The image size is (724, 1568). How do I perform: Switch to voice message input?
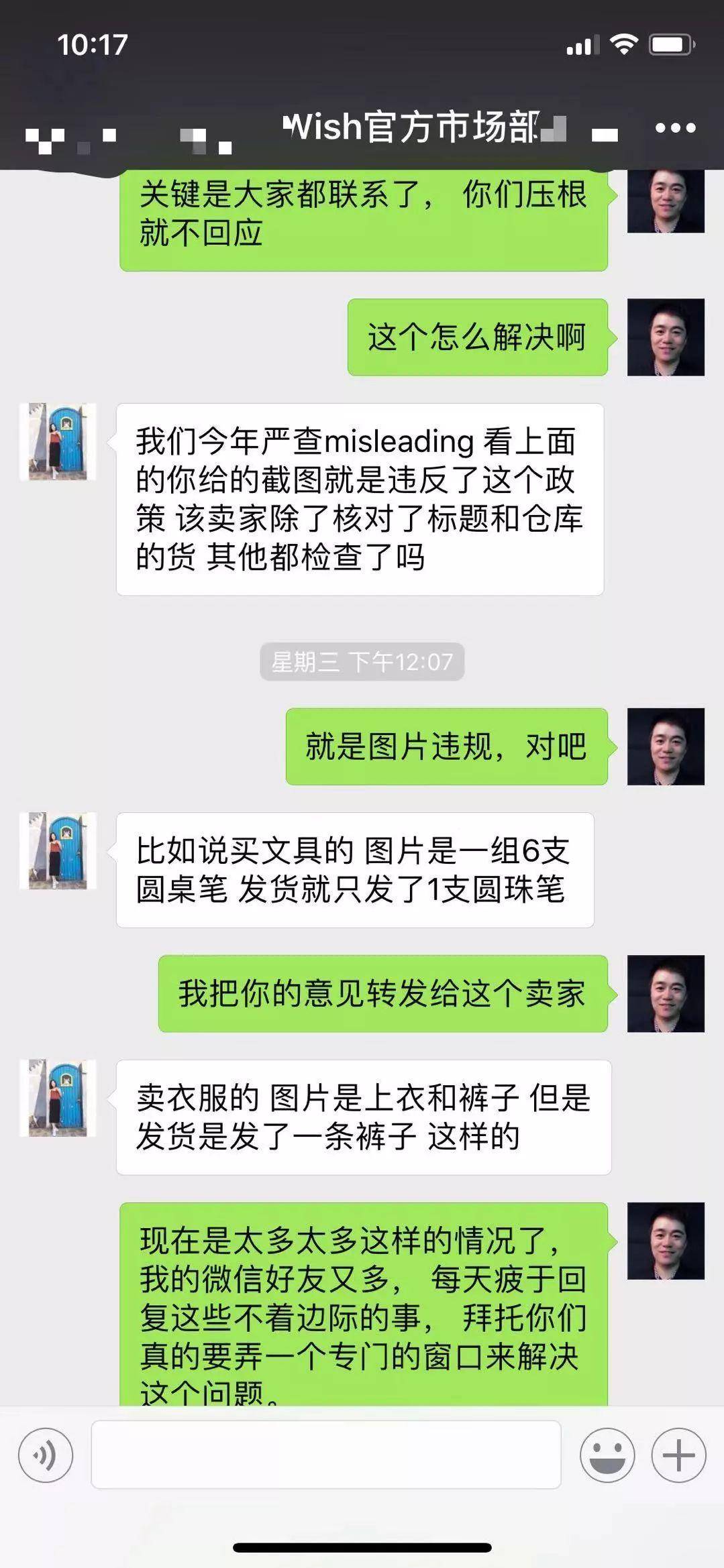pyautogui.click(x=45, y=1455)
